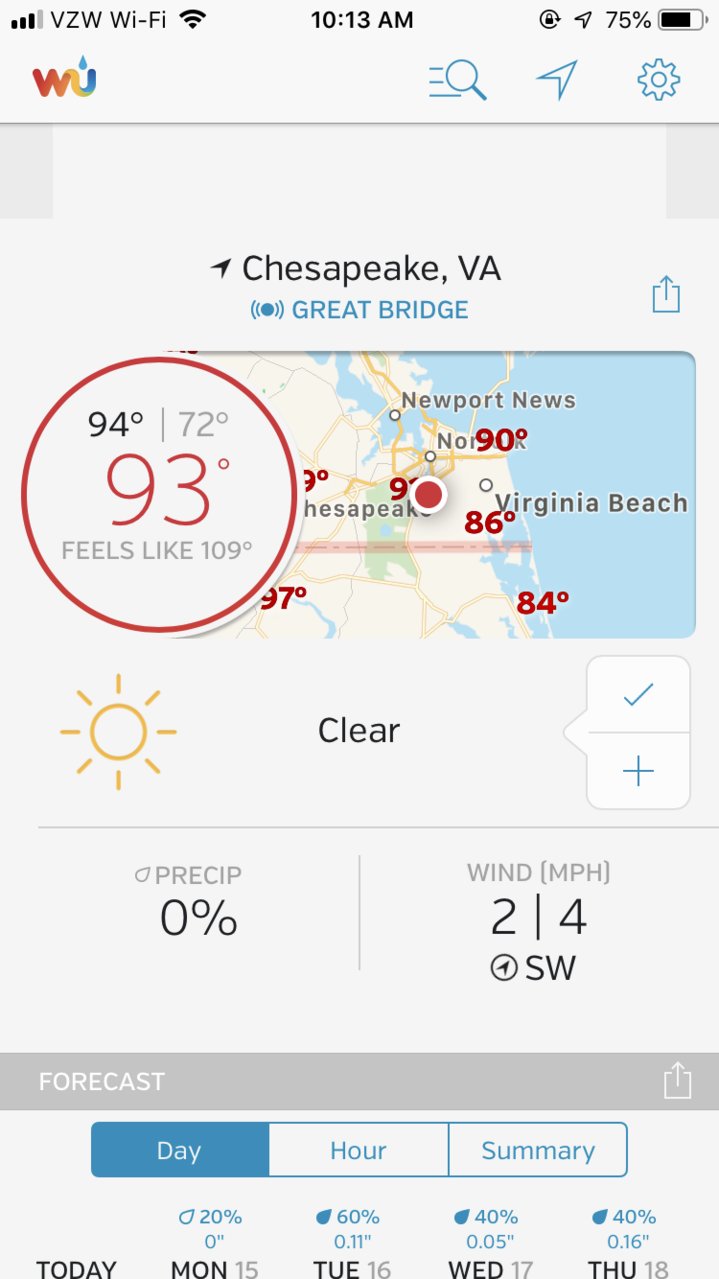
Task: Switch to the Summary forecast tab
Action: click(x=538, y=1150)
